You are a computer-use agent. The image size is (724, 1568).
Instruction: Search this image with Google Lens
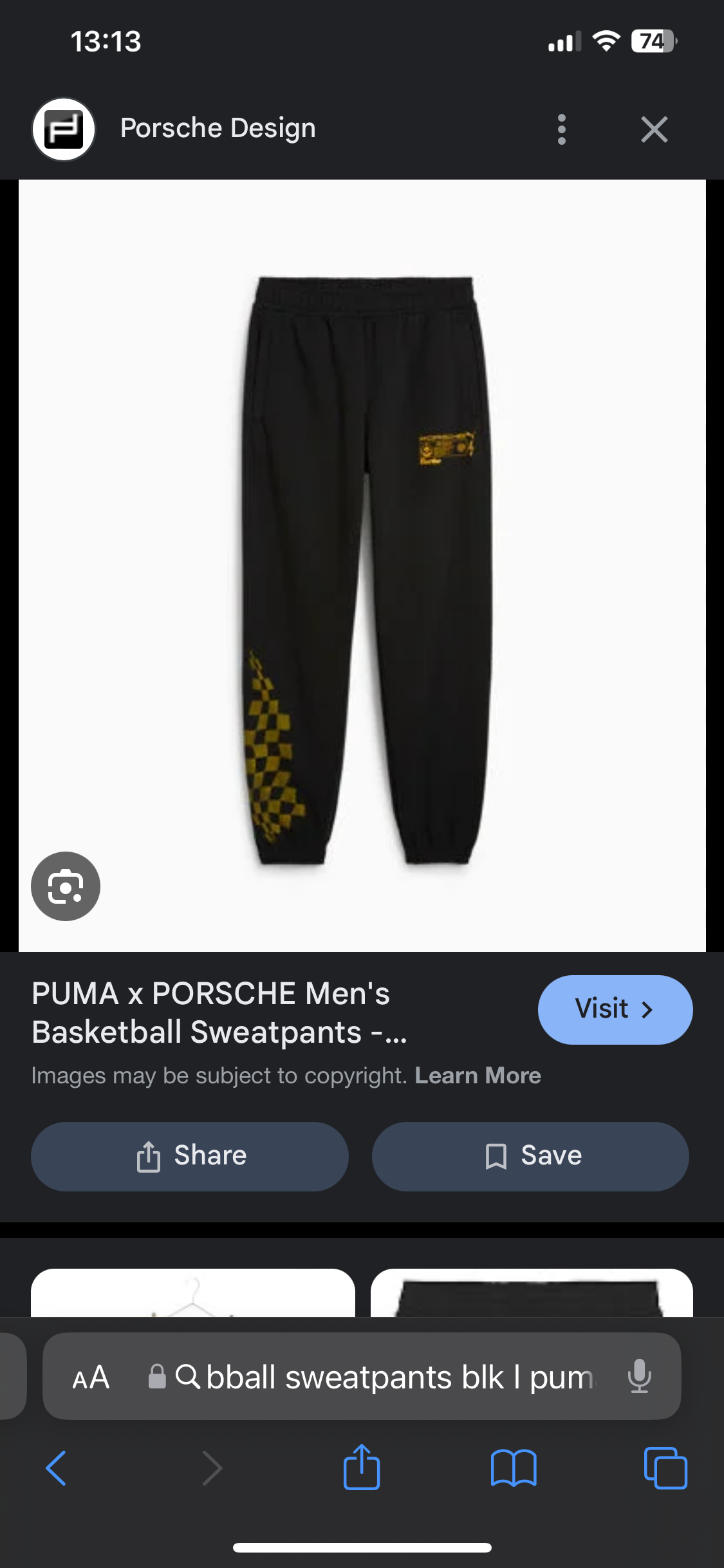pyautogui.click(x=66, y=886)
